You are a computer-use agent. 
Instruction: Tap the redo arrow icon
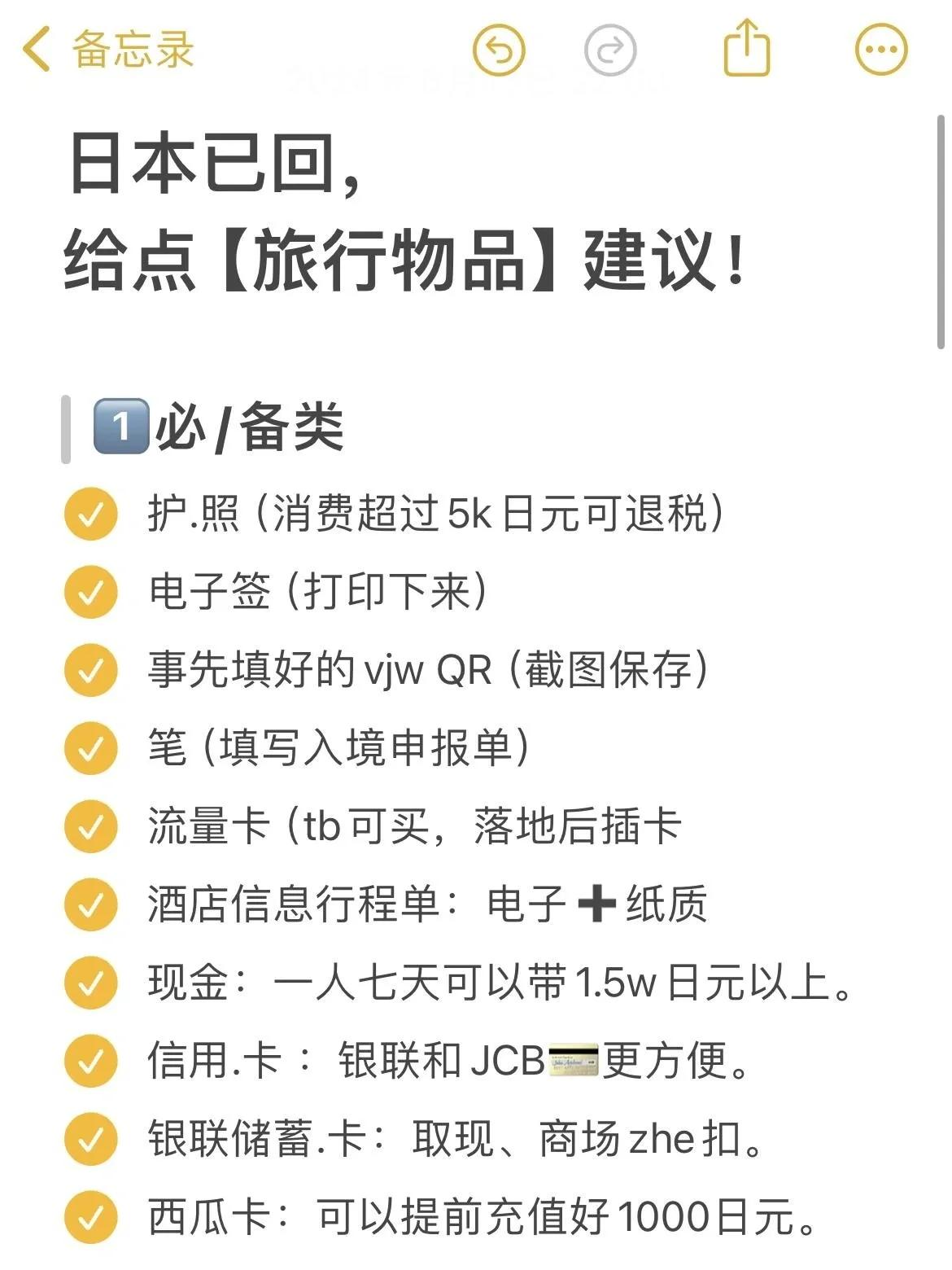coord(609,50)
